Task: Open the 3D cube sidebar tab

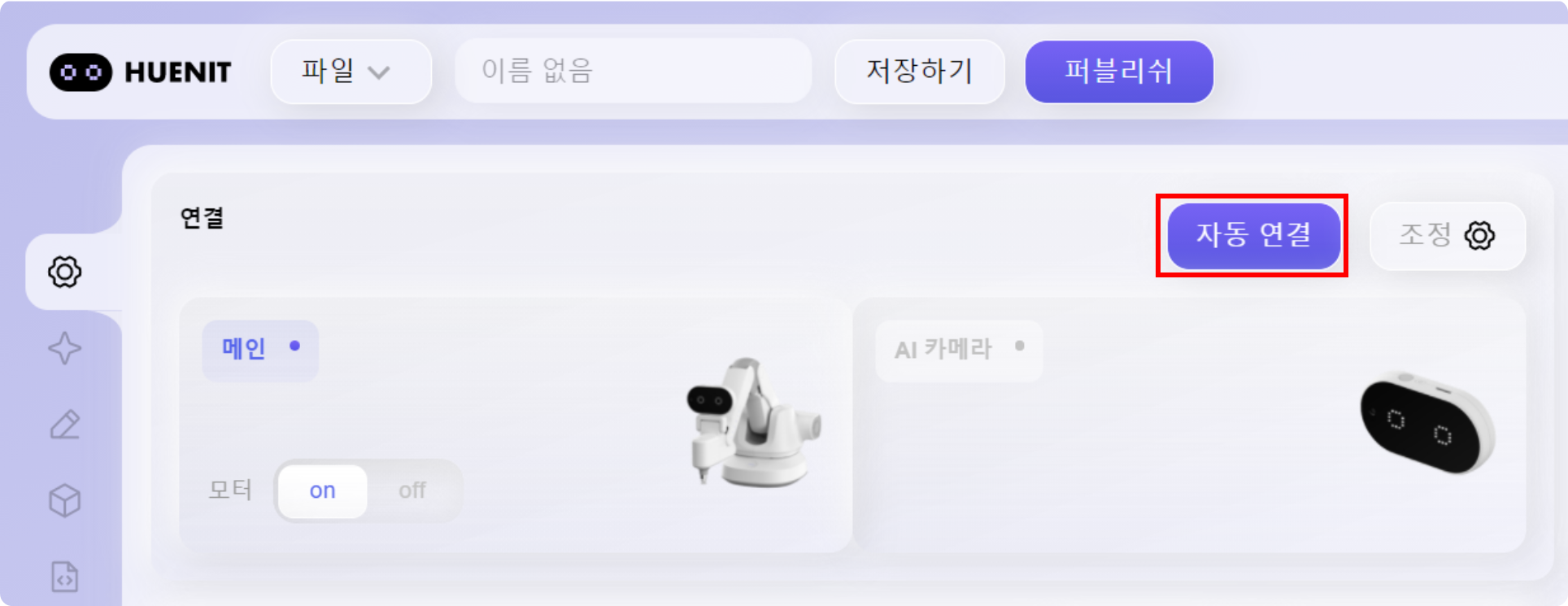Action: coord(65,500)
